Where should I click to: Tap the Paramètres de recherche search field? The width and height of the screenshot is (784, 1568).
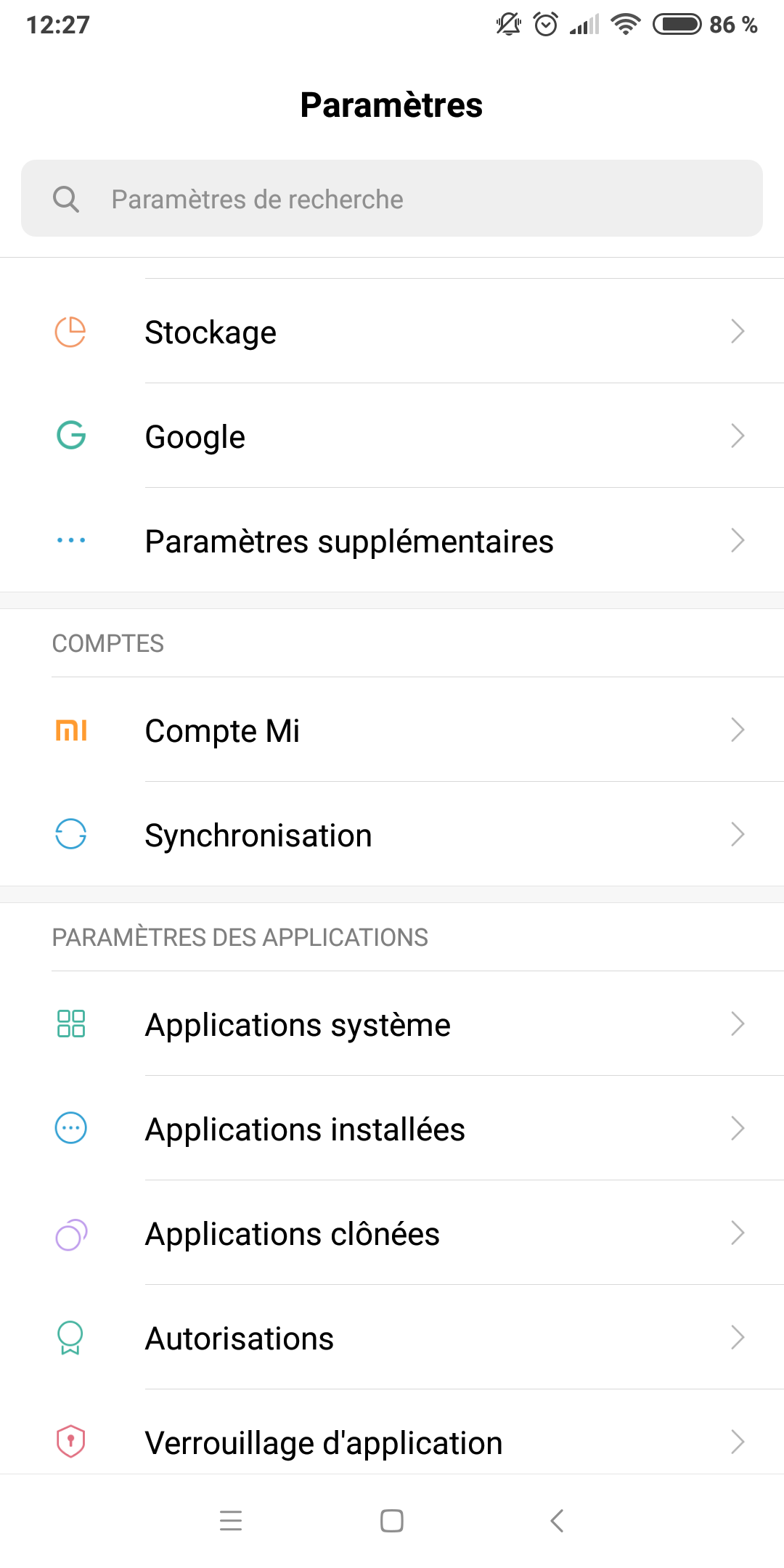[392, 198]
